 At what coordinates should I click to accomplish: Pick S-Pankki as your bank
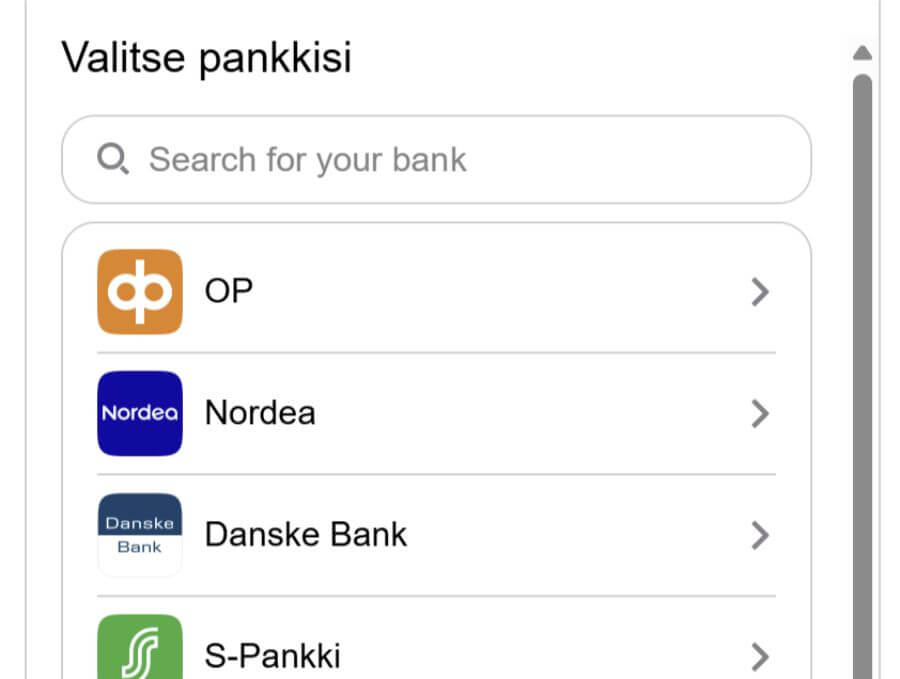(435, 655)
